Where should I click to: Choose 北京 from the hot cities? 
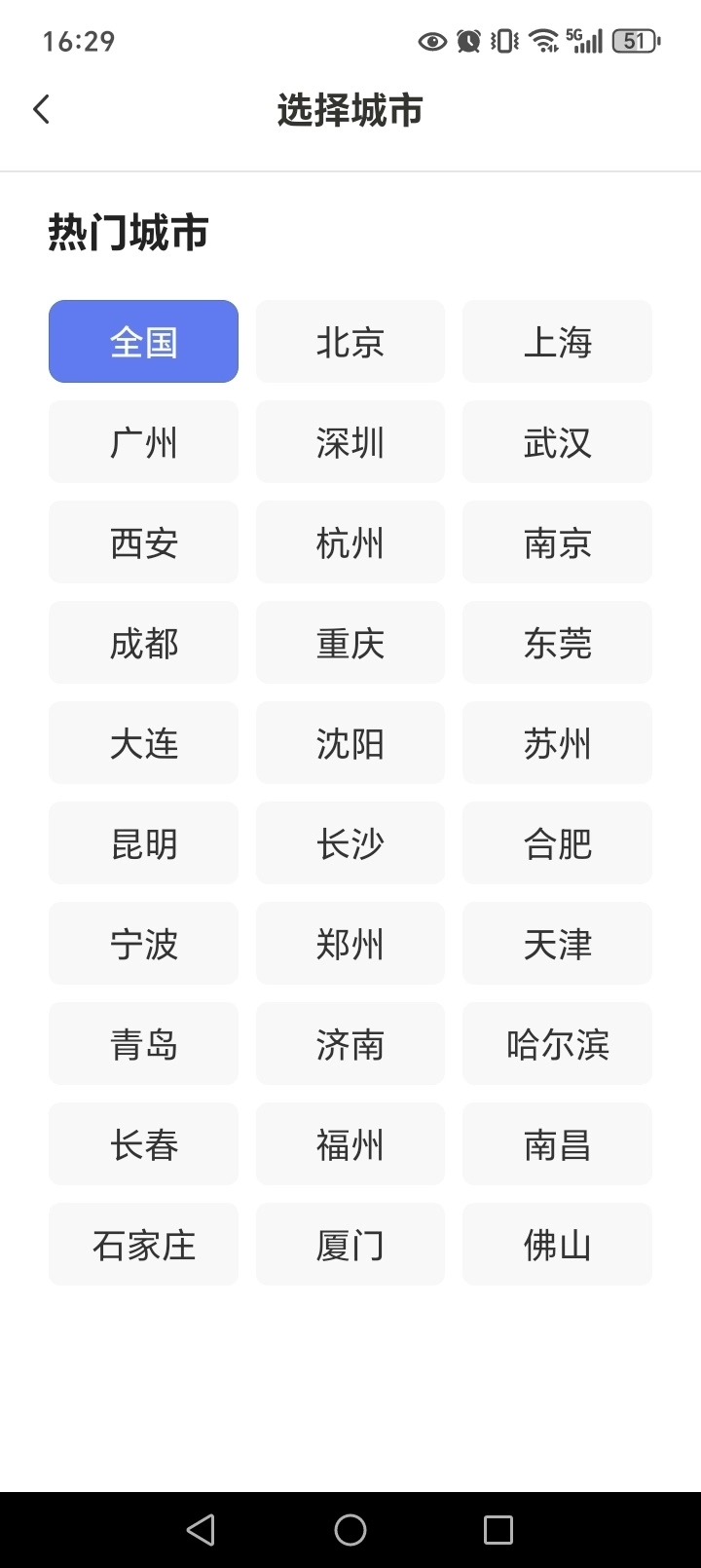[350, 341]
